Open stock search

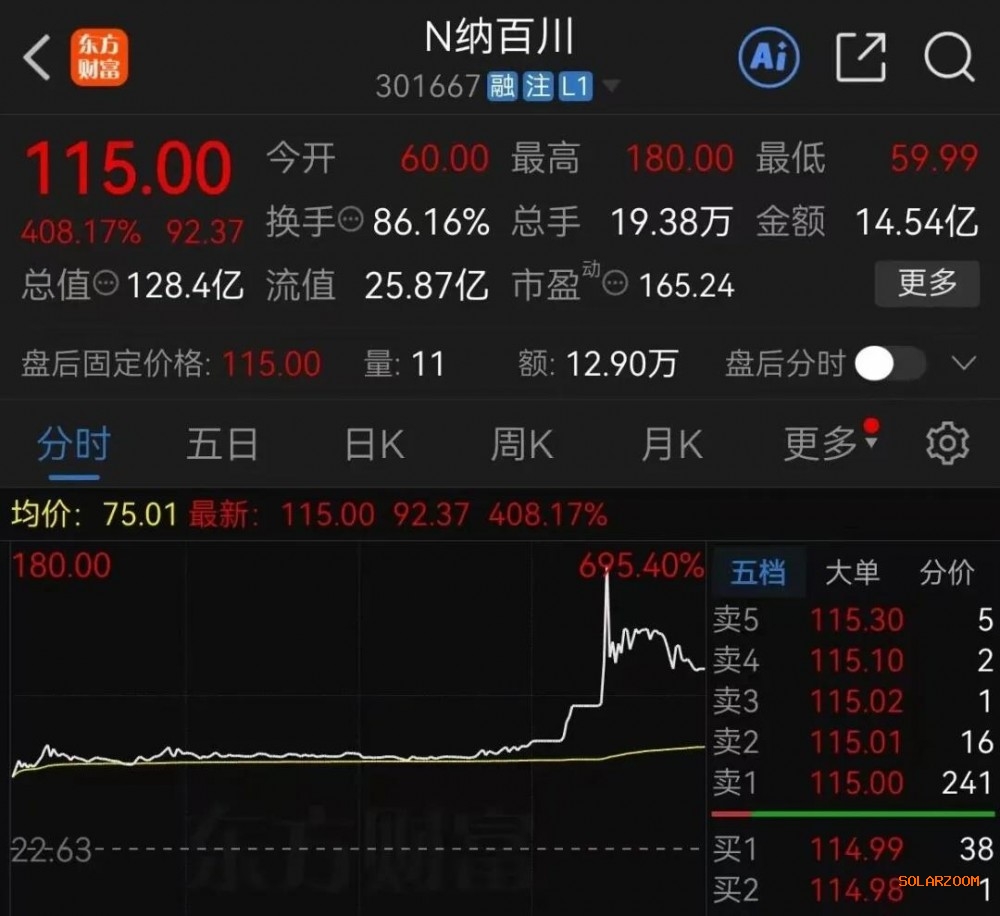pos(948,57)
